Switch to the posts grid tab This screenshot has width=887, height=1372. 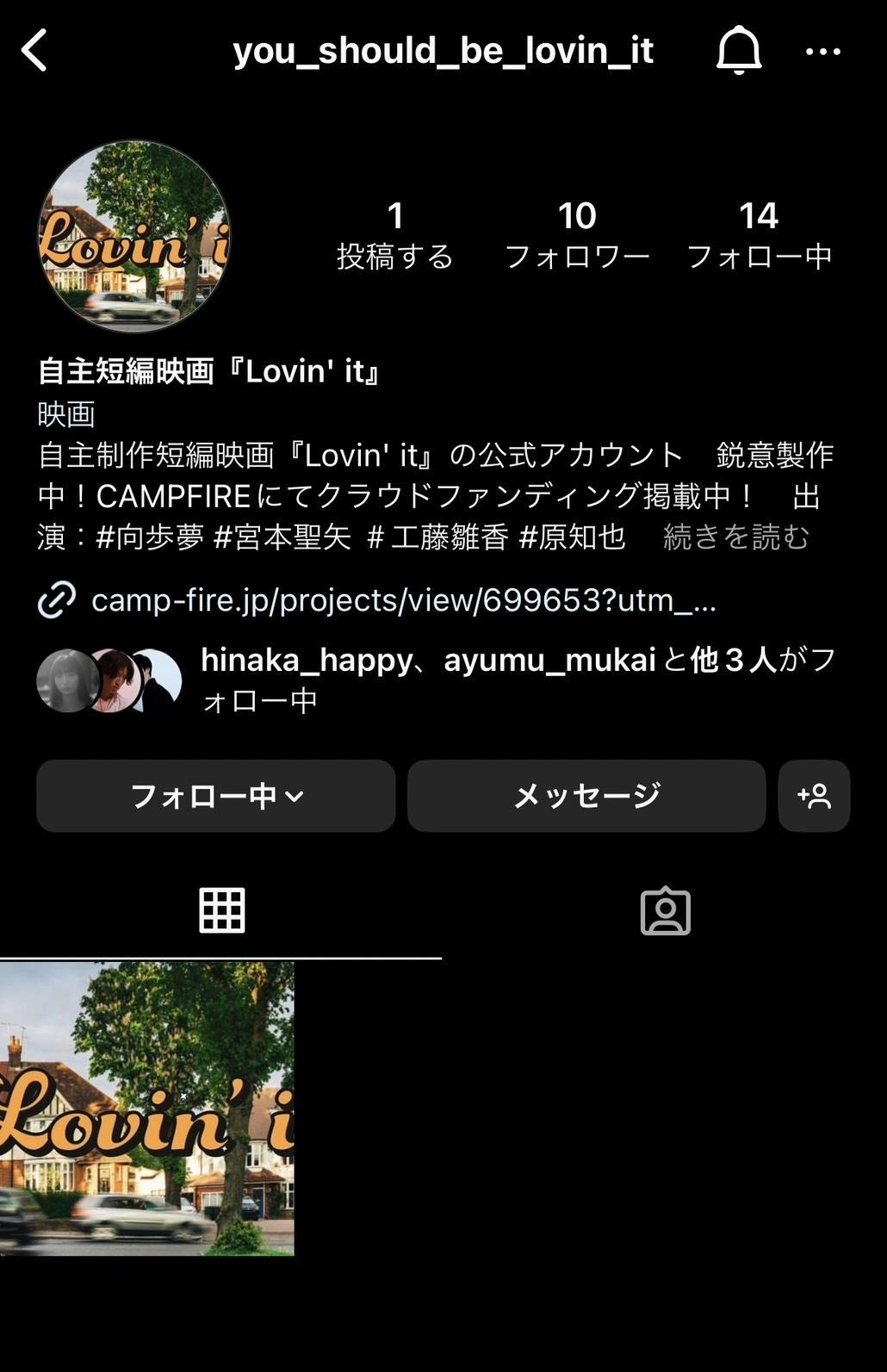tap(221, 911)
